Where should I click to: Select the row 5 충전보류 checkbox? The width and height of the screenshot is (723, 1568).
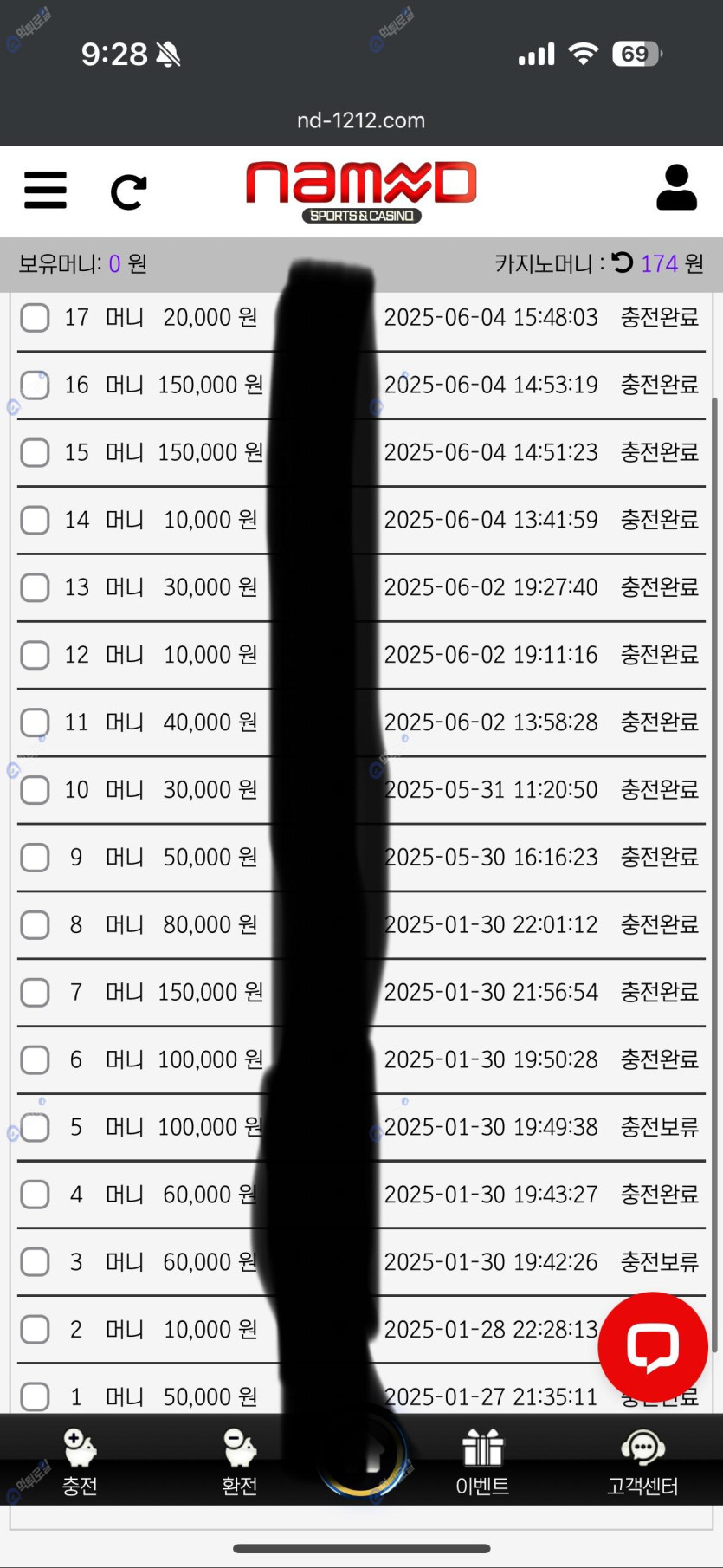coord(35,1127)
